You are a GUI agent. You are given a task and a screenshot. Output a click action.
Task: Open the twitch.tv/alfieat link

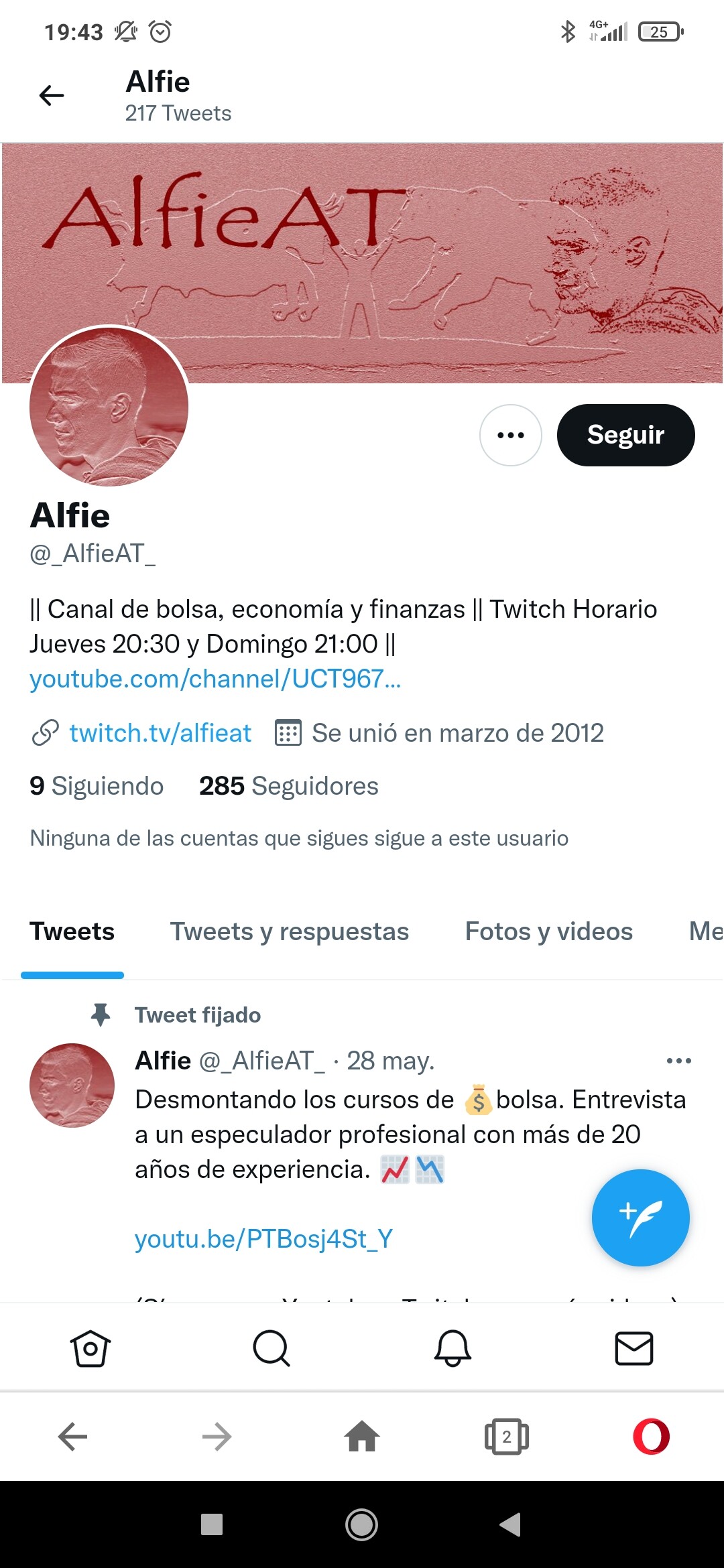point(160,733)
